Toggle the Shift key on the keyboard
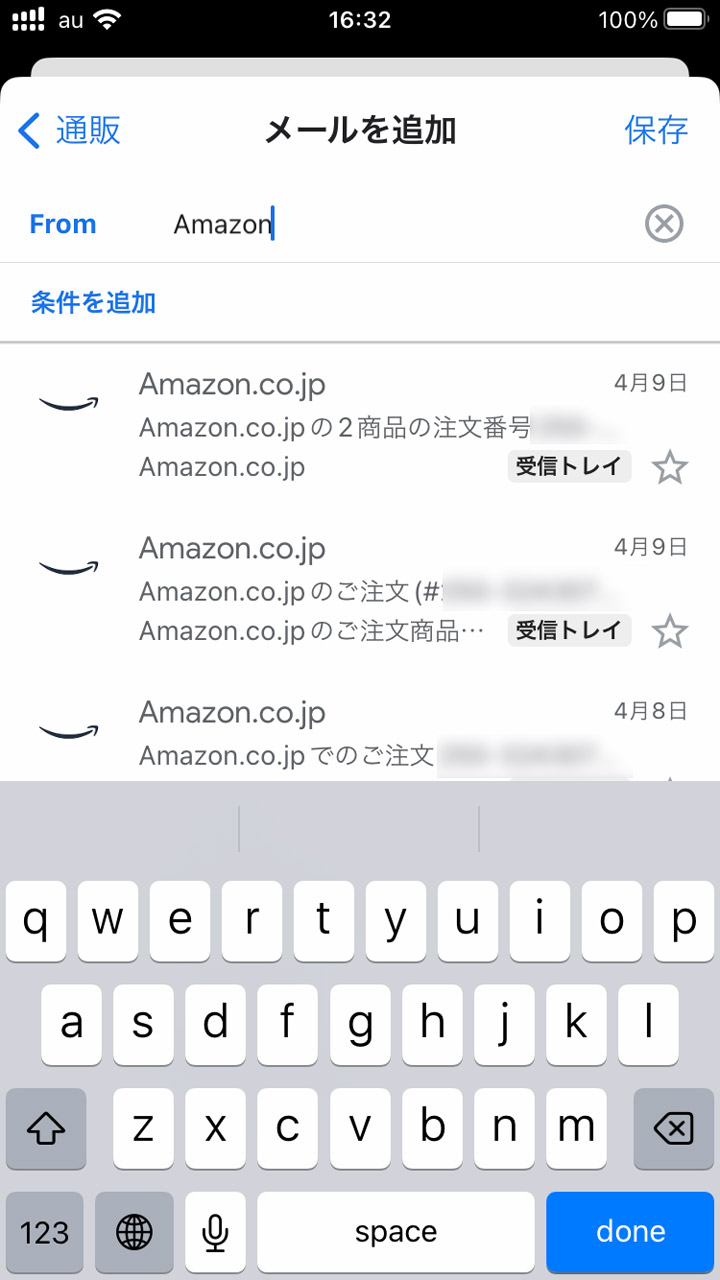This screenshot has width=720, height=1280. [46, 1129]
